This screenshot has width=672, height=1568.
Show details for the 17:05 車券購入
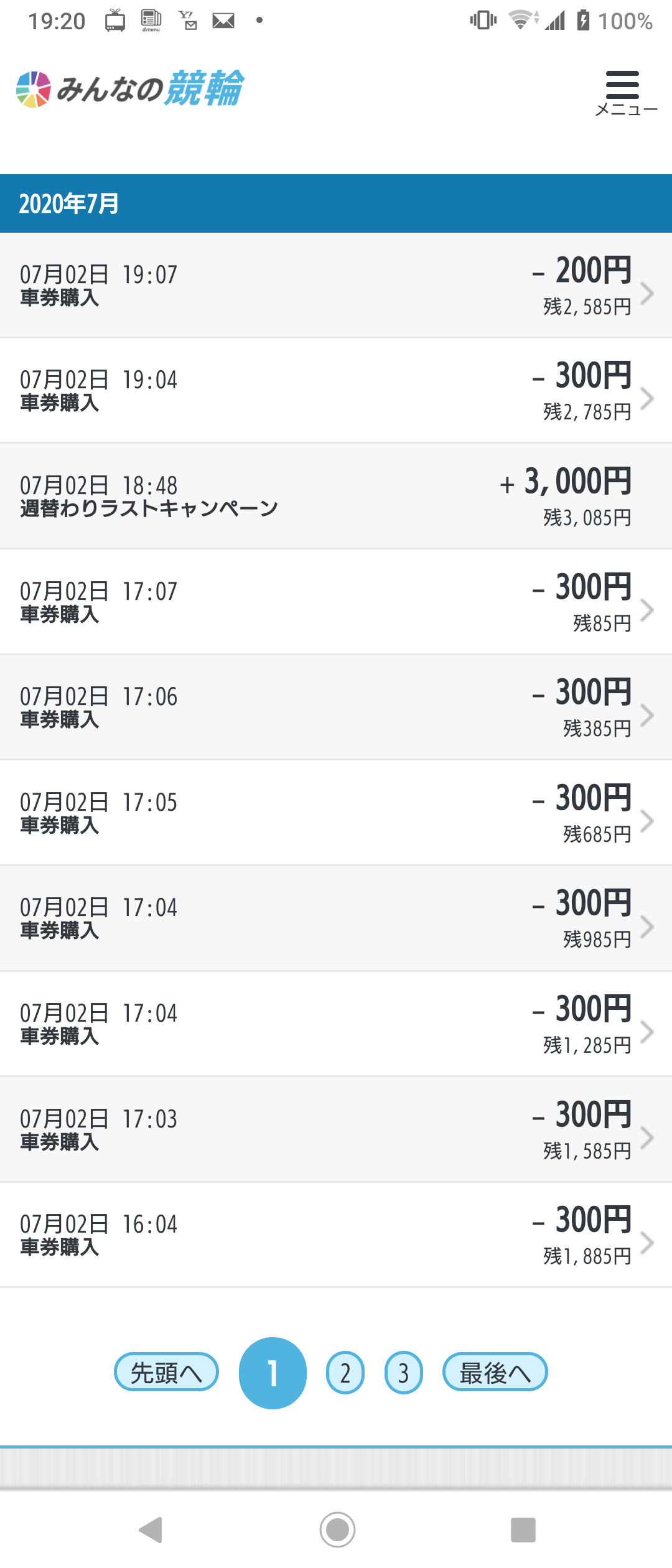click(336, 813)
